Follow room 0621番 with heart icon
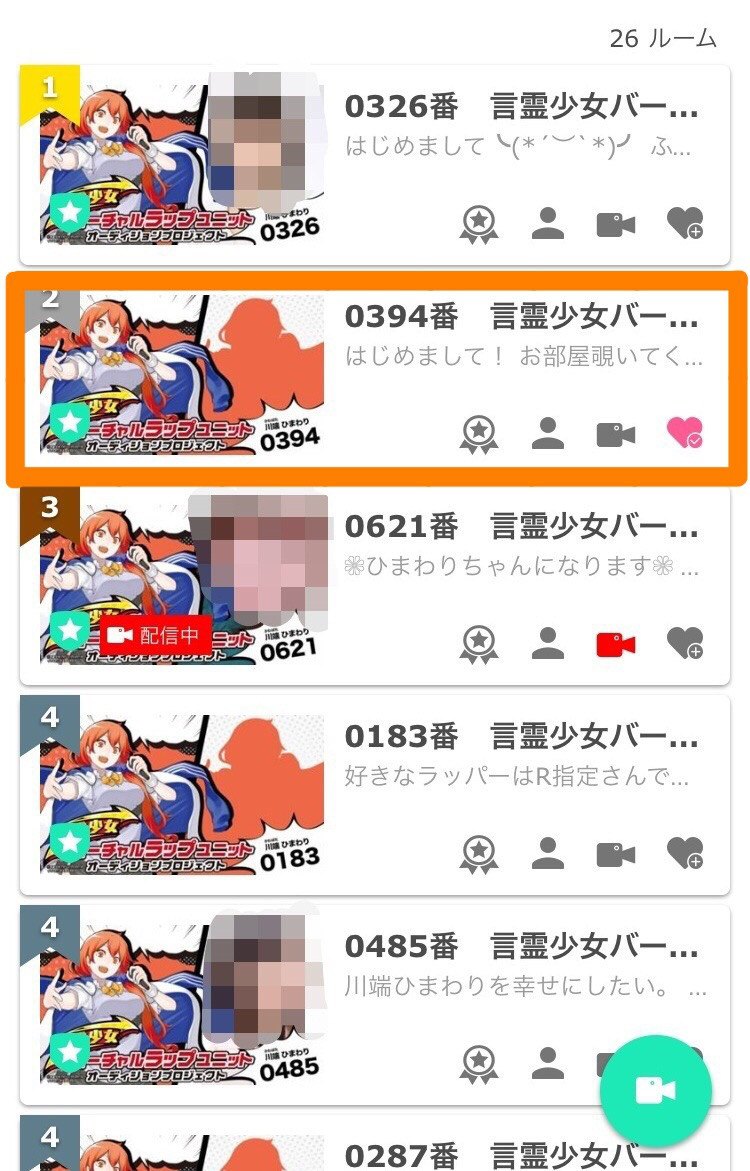This screenshot has height=1171, width=750. pyautogui.click(x=685, y=643)
